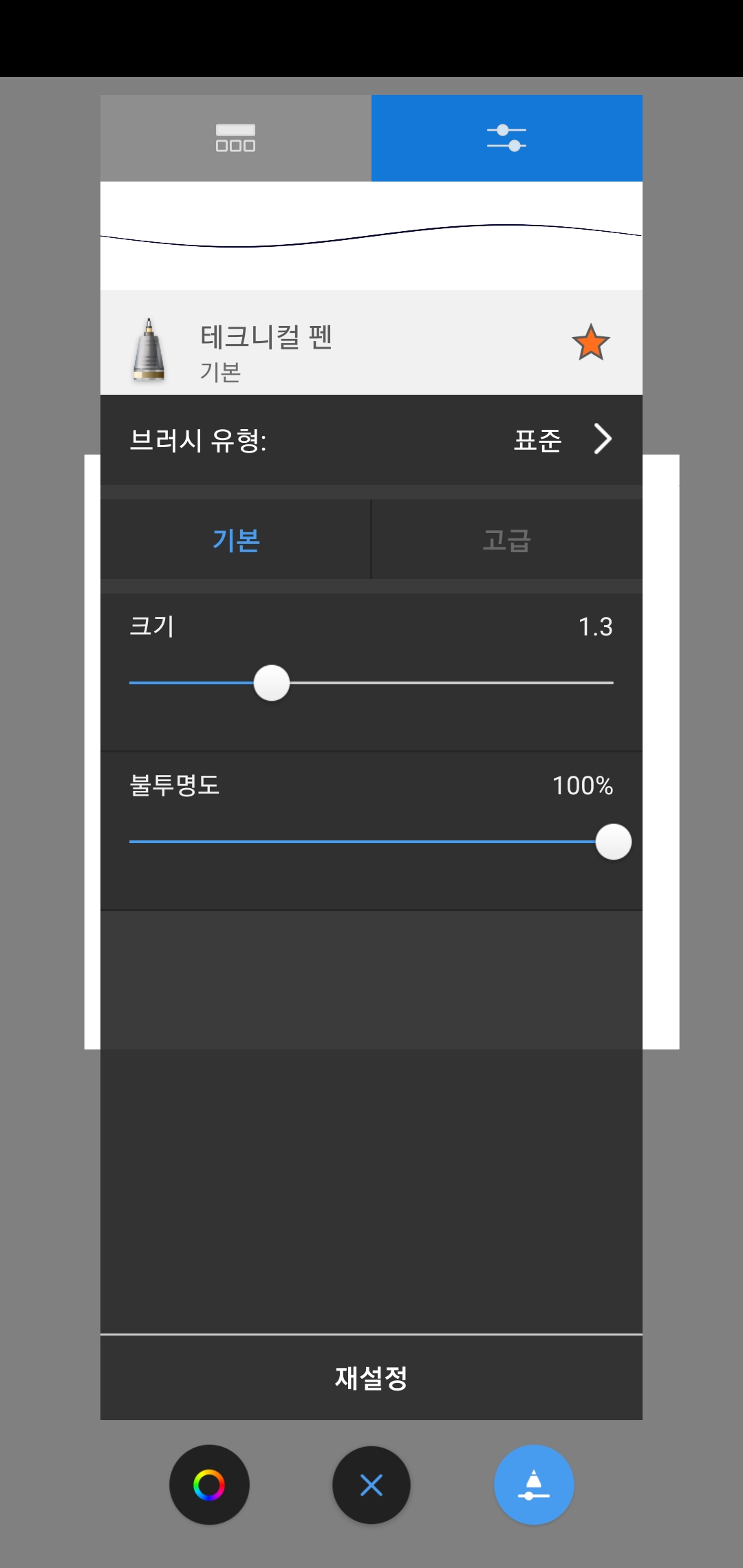Open the brush library palette icon

235,138
